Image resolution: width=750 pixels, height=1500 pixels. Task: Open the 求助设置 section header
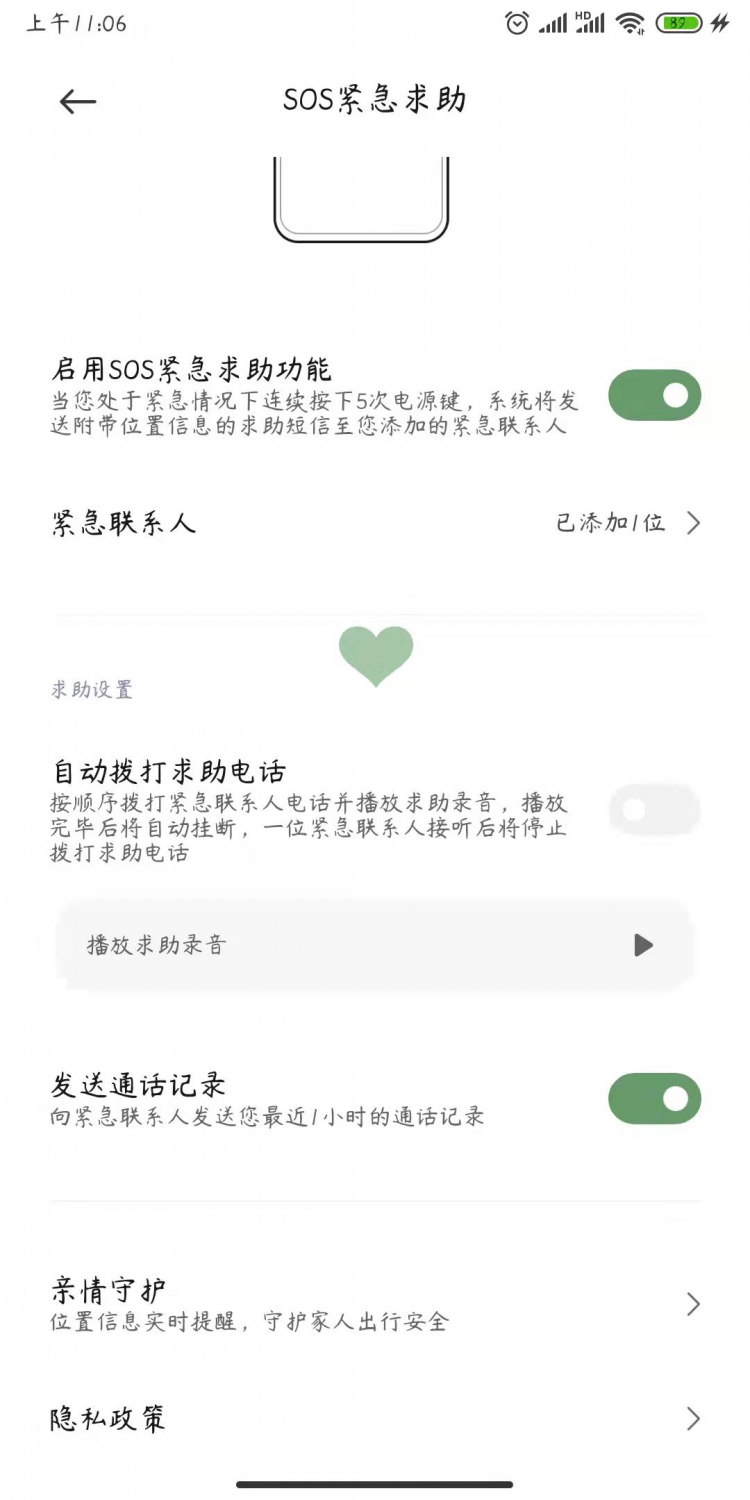[x=90, y=689]
